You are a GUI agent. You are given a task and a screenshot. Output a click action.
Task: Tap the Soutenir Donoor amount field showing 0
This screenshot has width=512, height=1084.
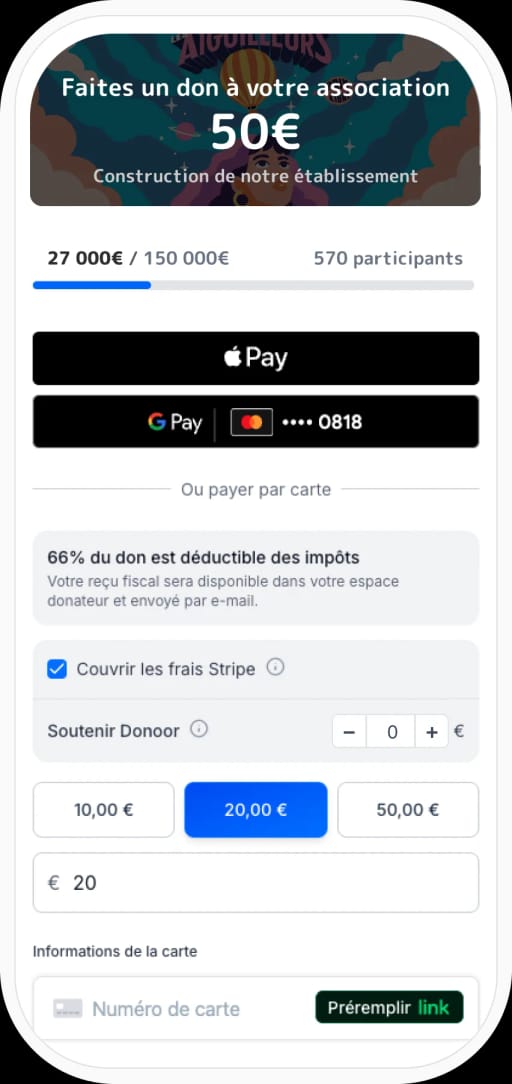391,732
